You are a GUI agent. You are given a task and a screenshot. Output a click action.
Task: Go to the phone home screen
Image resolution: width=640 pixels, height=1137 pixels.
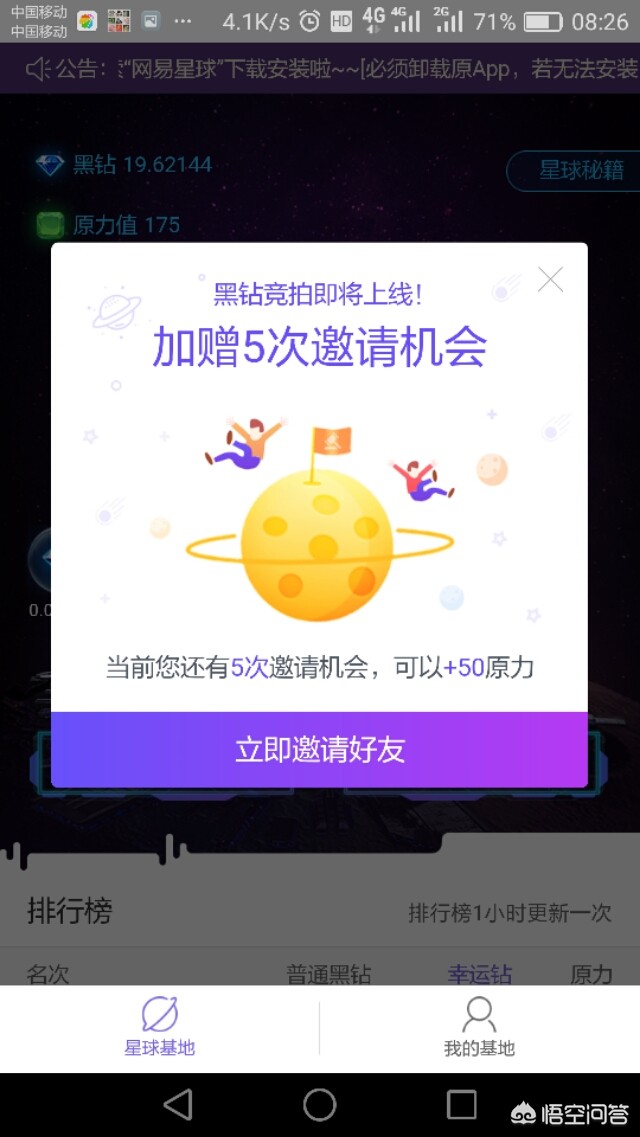pos(320,1104)
